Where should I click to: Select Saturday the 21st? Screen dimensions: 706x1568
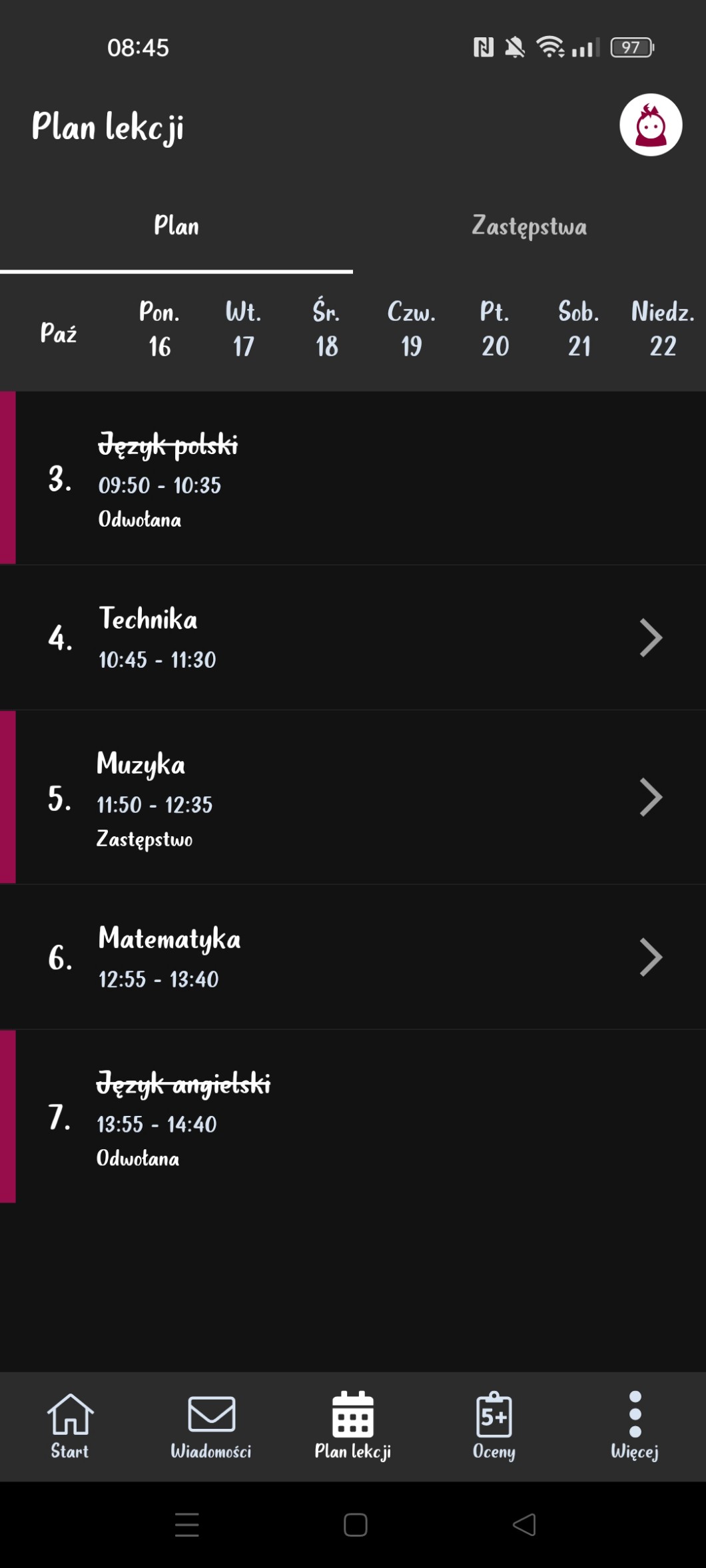coord(579,330)
